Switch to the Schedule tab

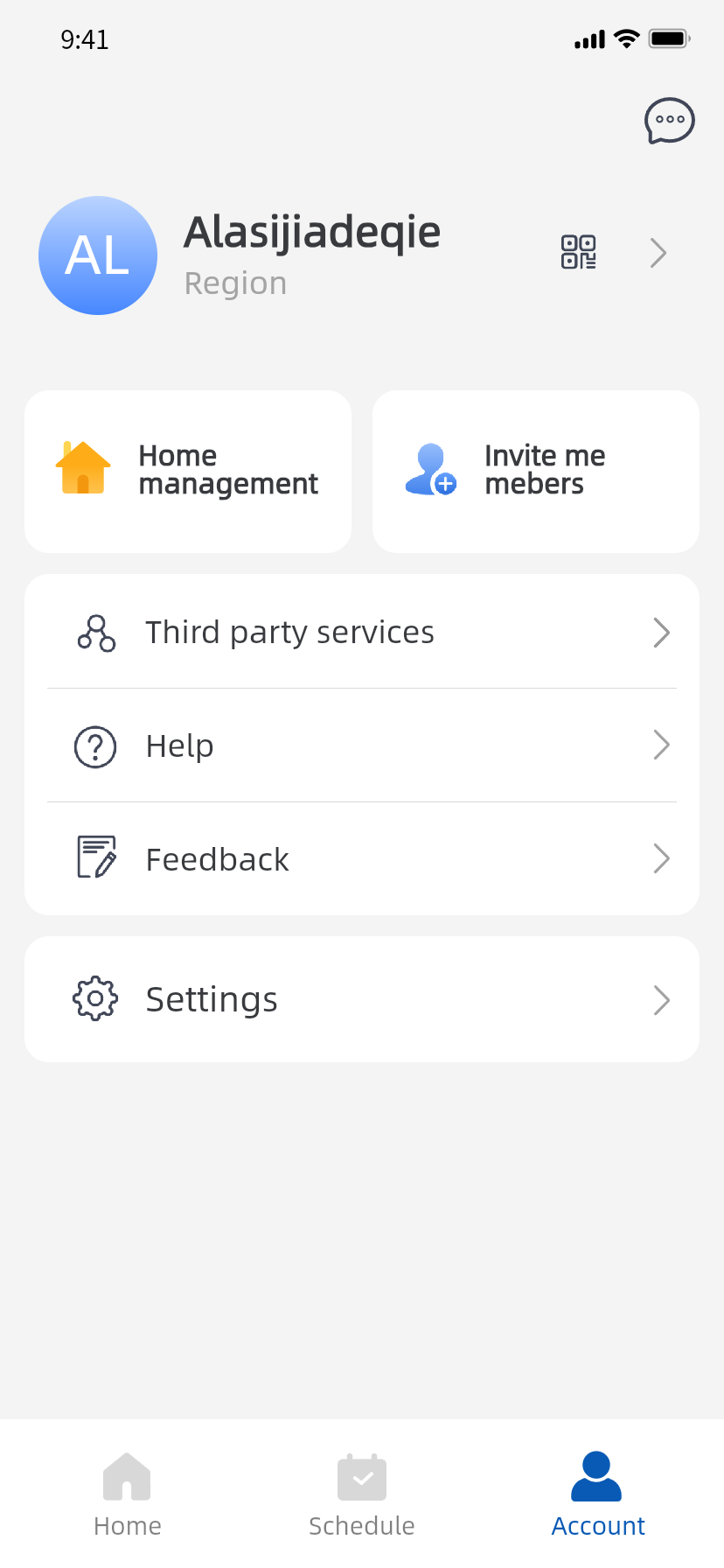(362, 1494)
